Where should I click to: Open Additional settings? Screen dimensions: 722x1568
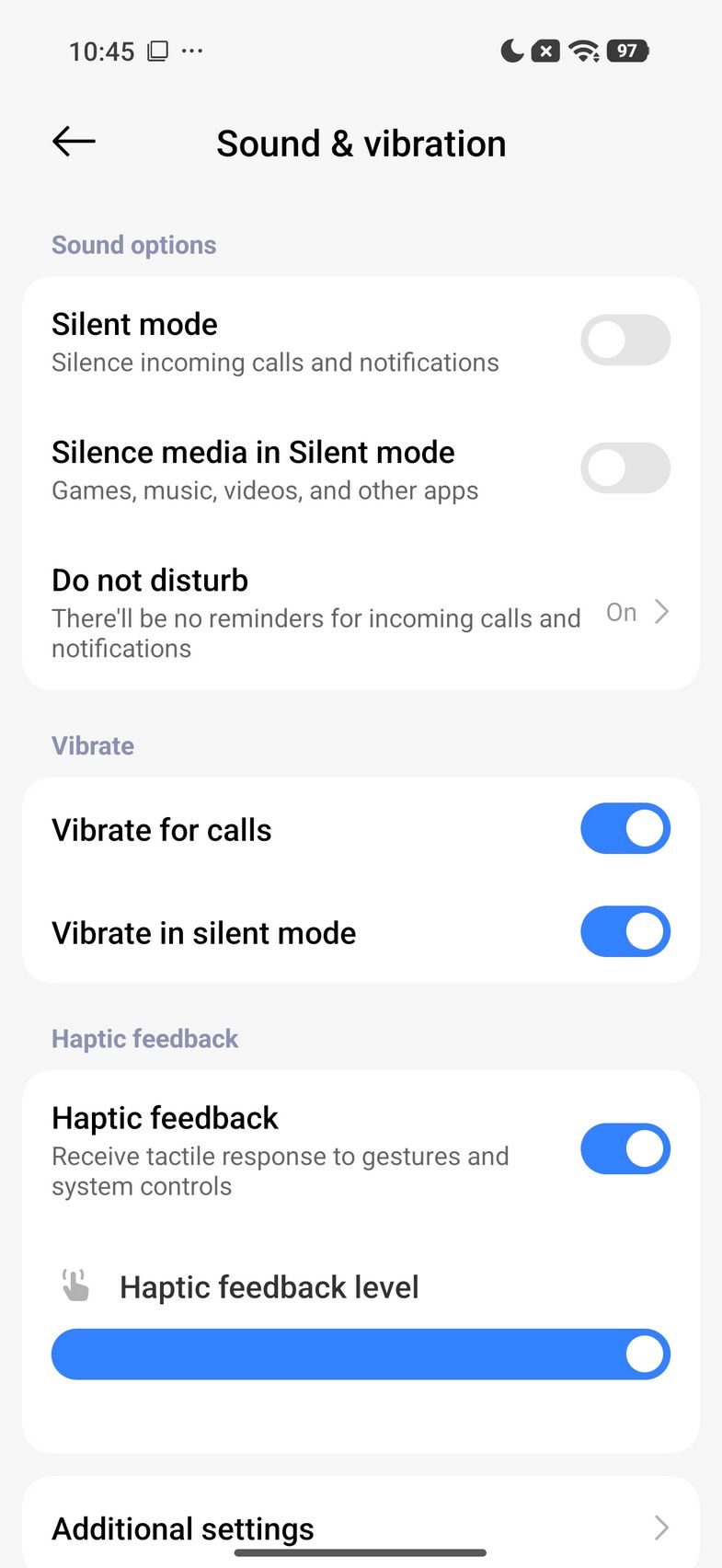tap(361, 1528)
